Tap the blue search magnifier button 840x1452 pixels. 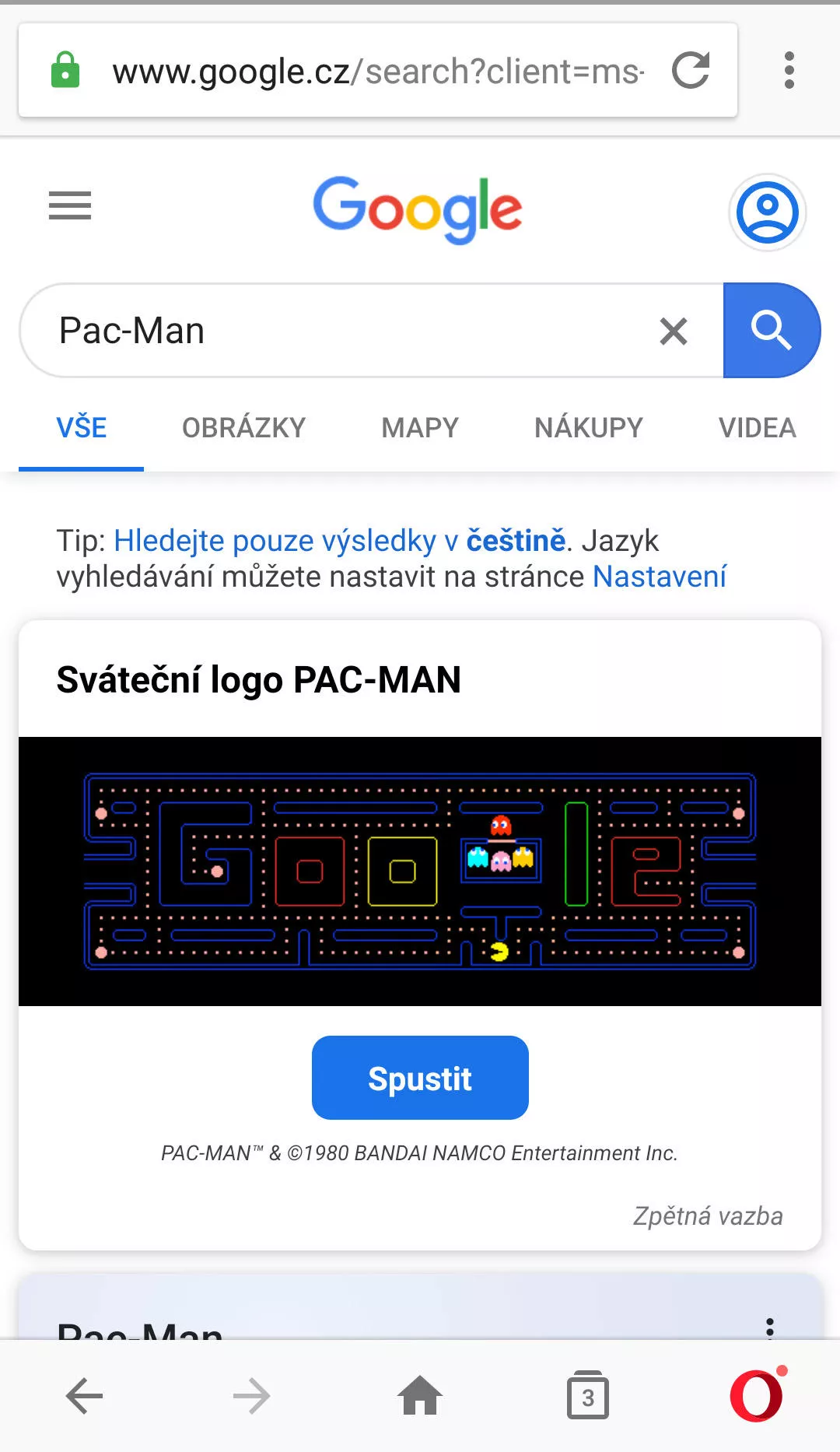pos(770,331)
